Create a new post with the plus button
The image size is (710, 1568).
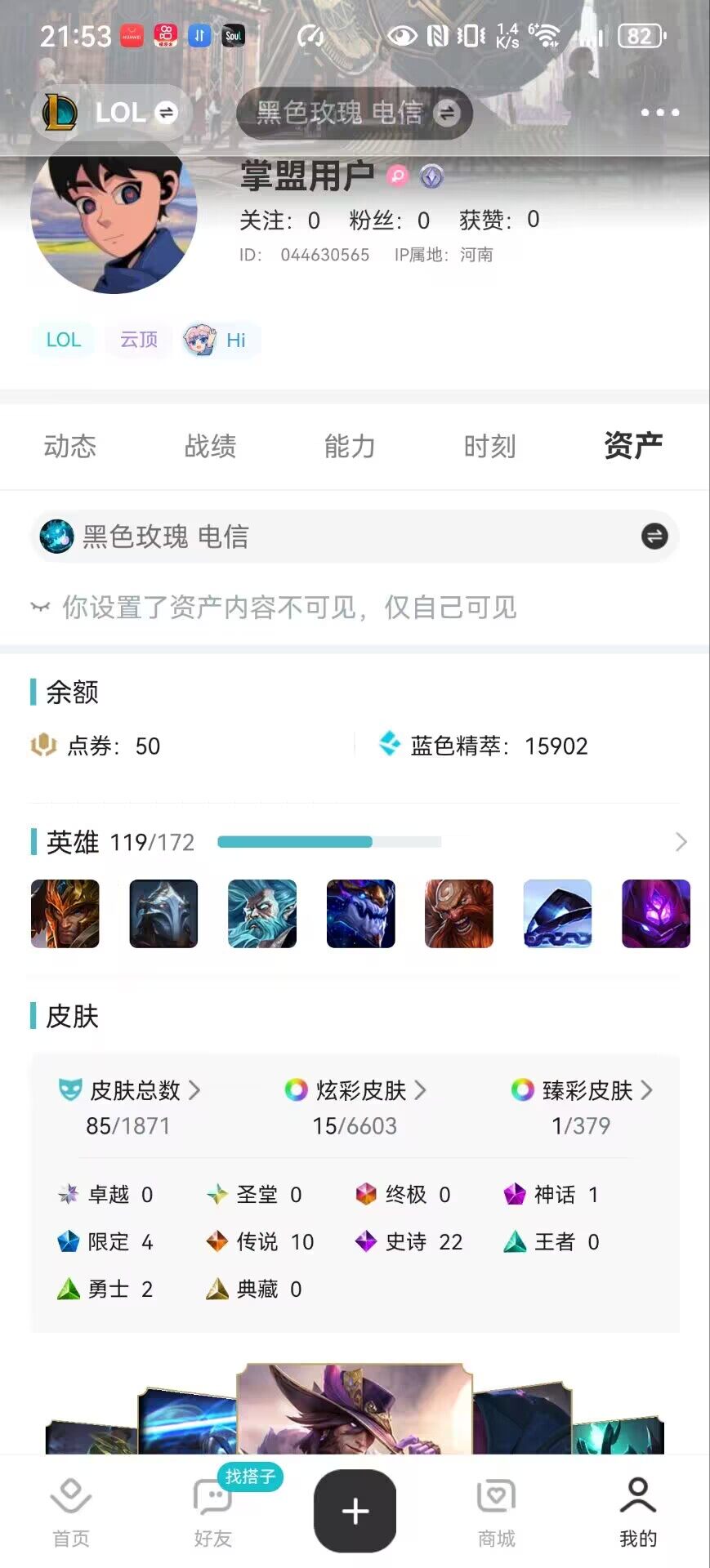[x=355, y=1511]
